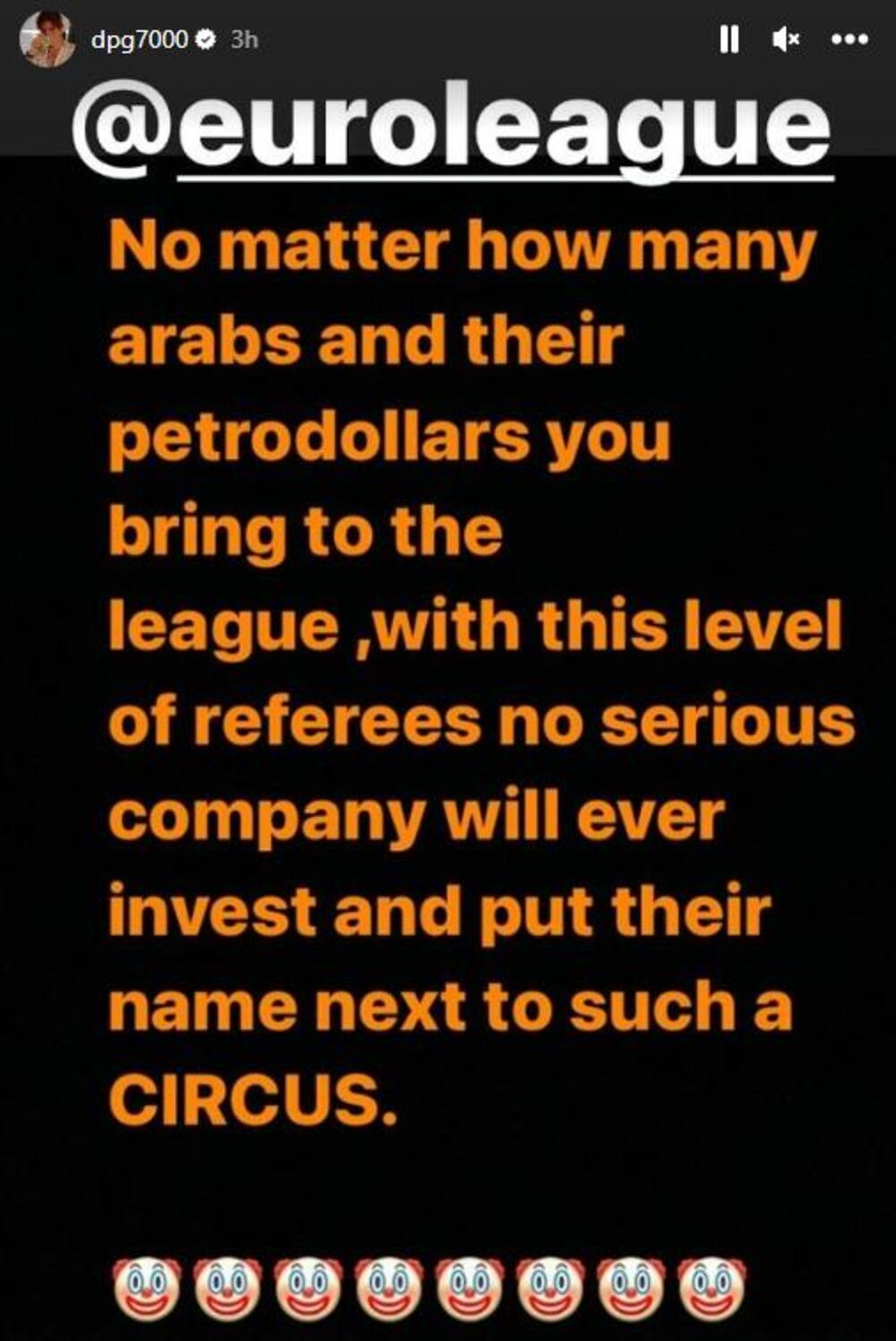Open the three-dot overflow menu
This screenshot has height=1341, width=896.
pos(849,39)
